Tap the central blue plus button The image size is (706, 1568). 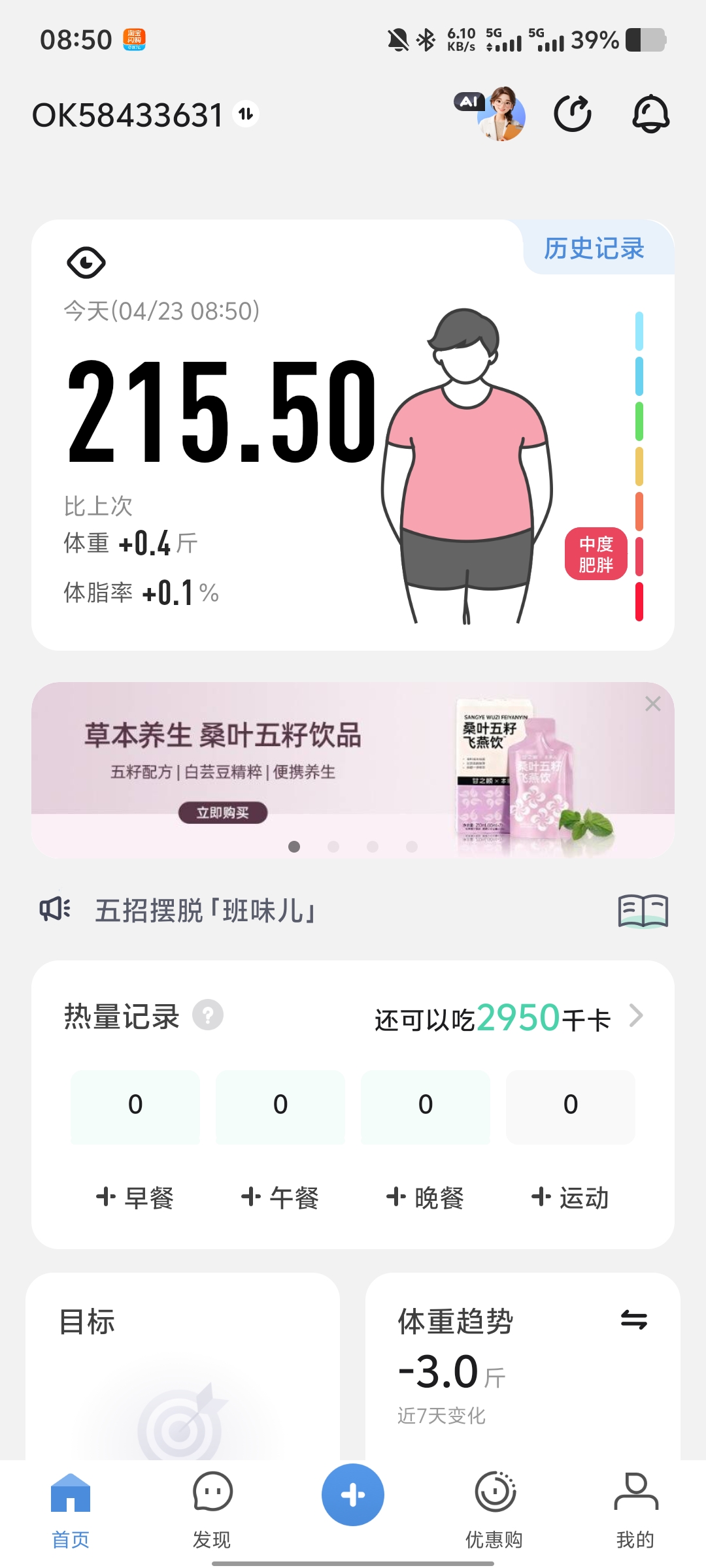tap(353, 1495)
